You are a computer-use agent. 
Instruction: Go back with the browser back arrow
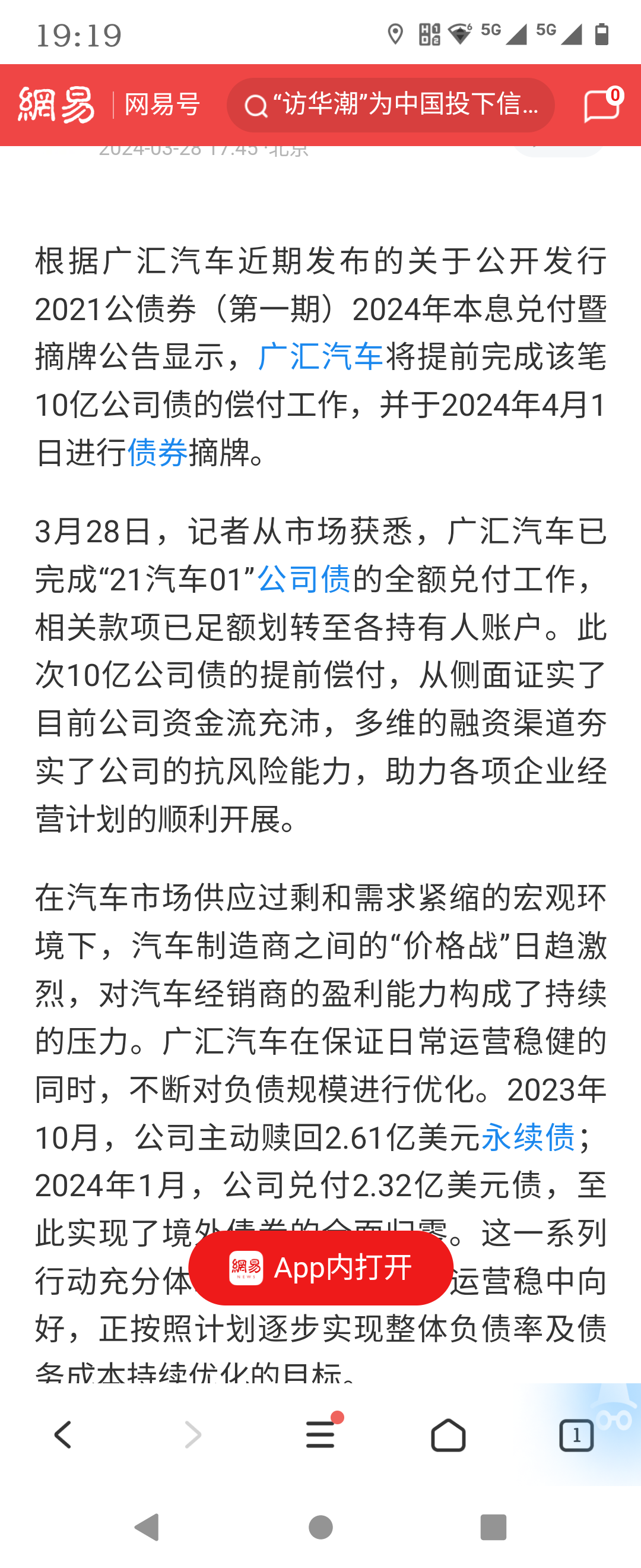[x=64, y=1435]
